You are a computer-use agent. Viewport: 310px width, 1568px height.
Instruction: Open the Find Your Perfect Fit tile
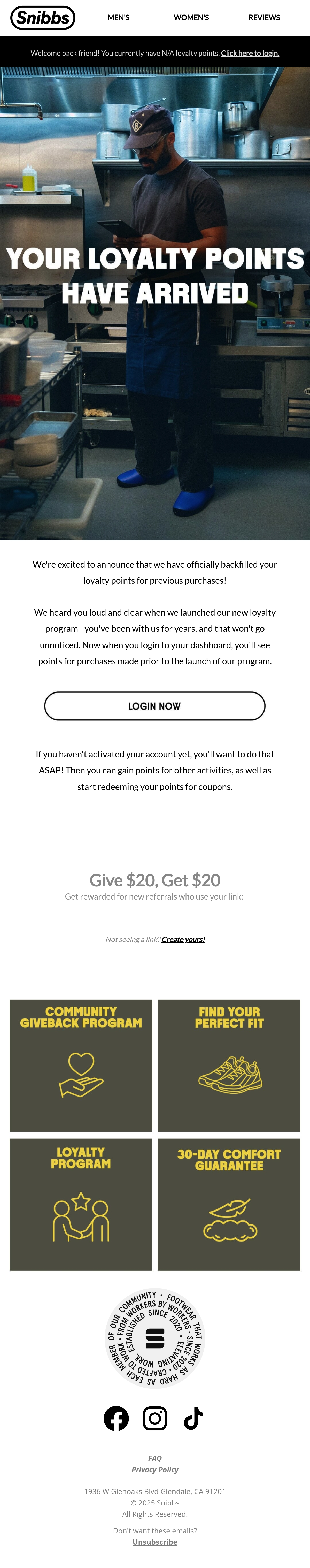click(x=229, y=1065)
